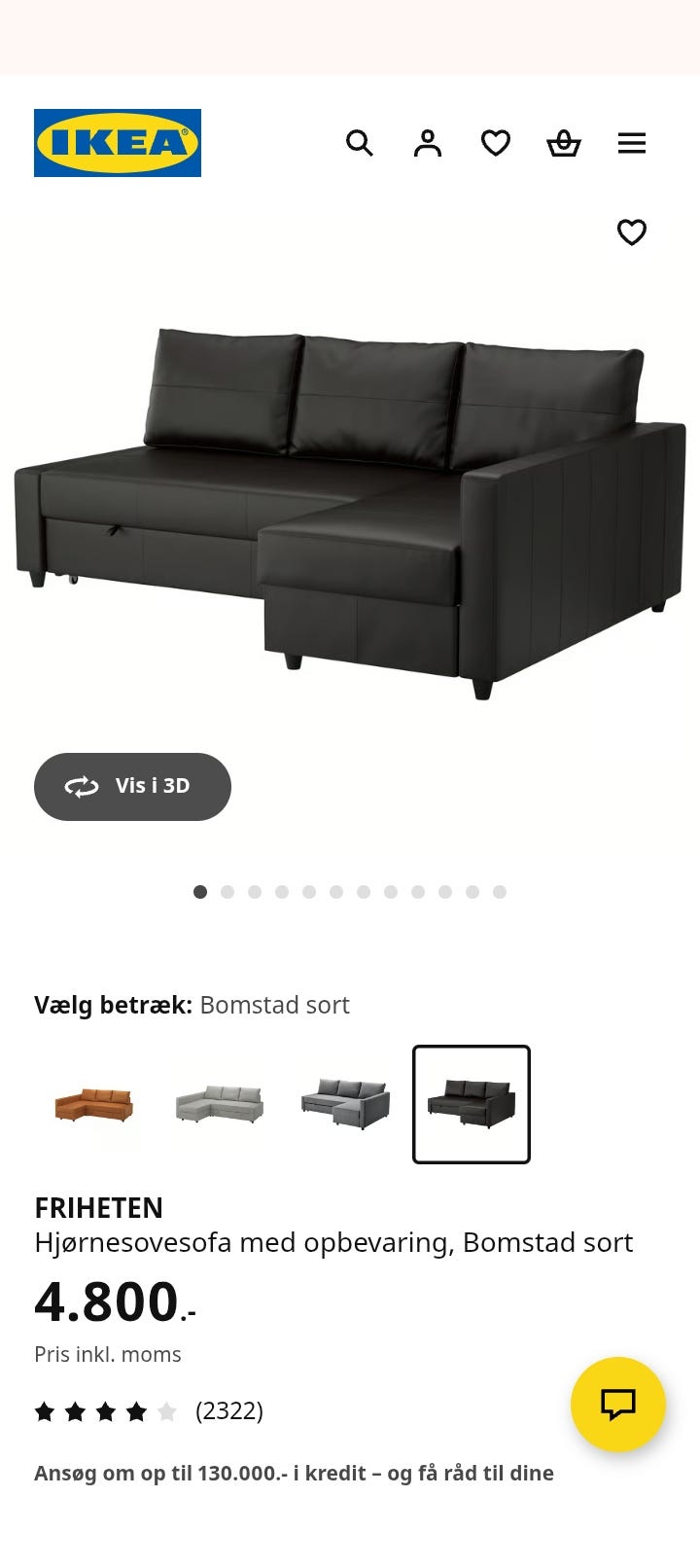Select the last carousel indicator dot
The height and width of the screenshot is (1568, 700).
pos(500,891)
